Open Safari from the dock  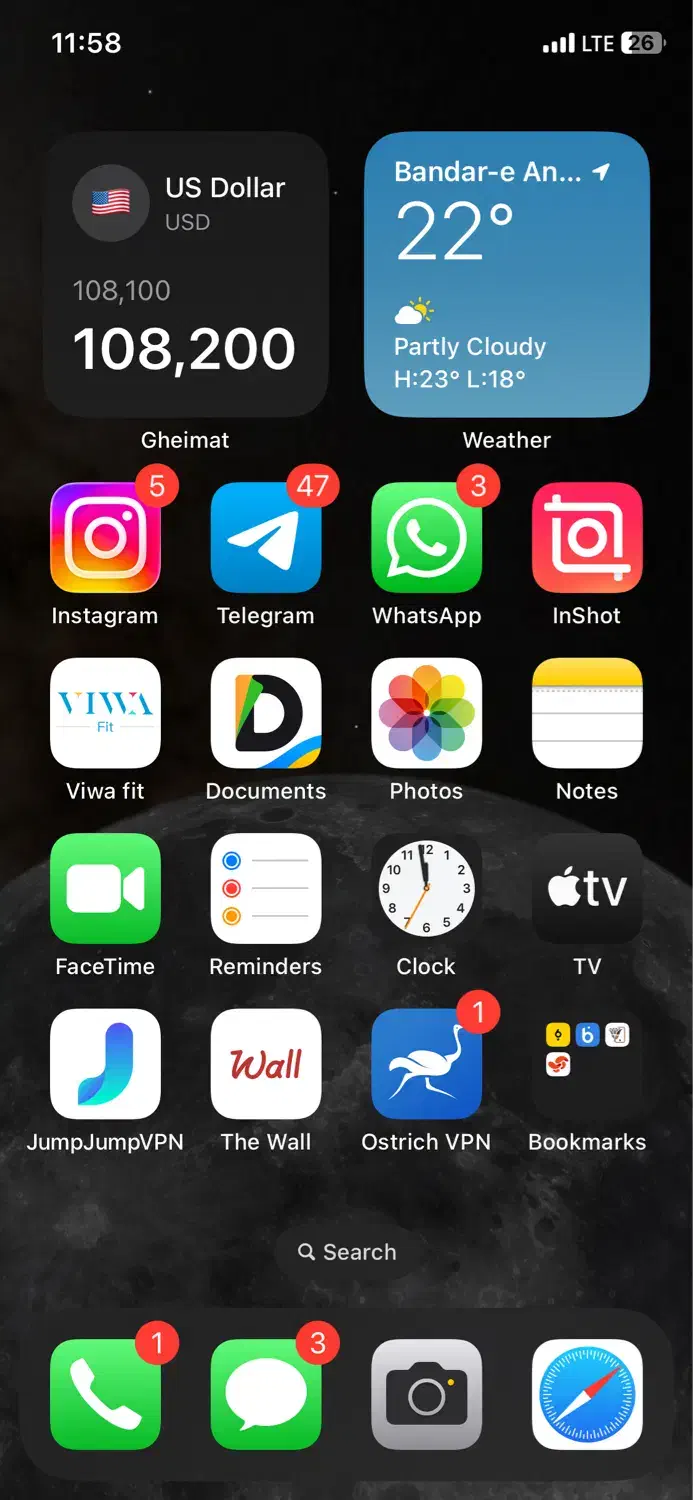(587, 1394)
